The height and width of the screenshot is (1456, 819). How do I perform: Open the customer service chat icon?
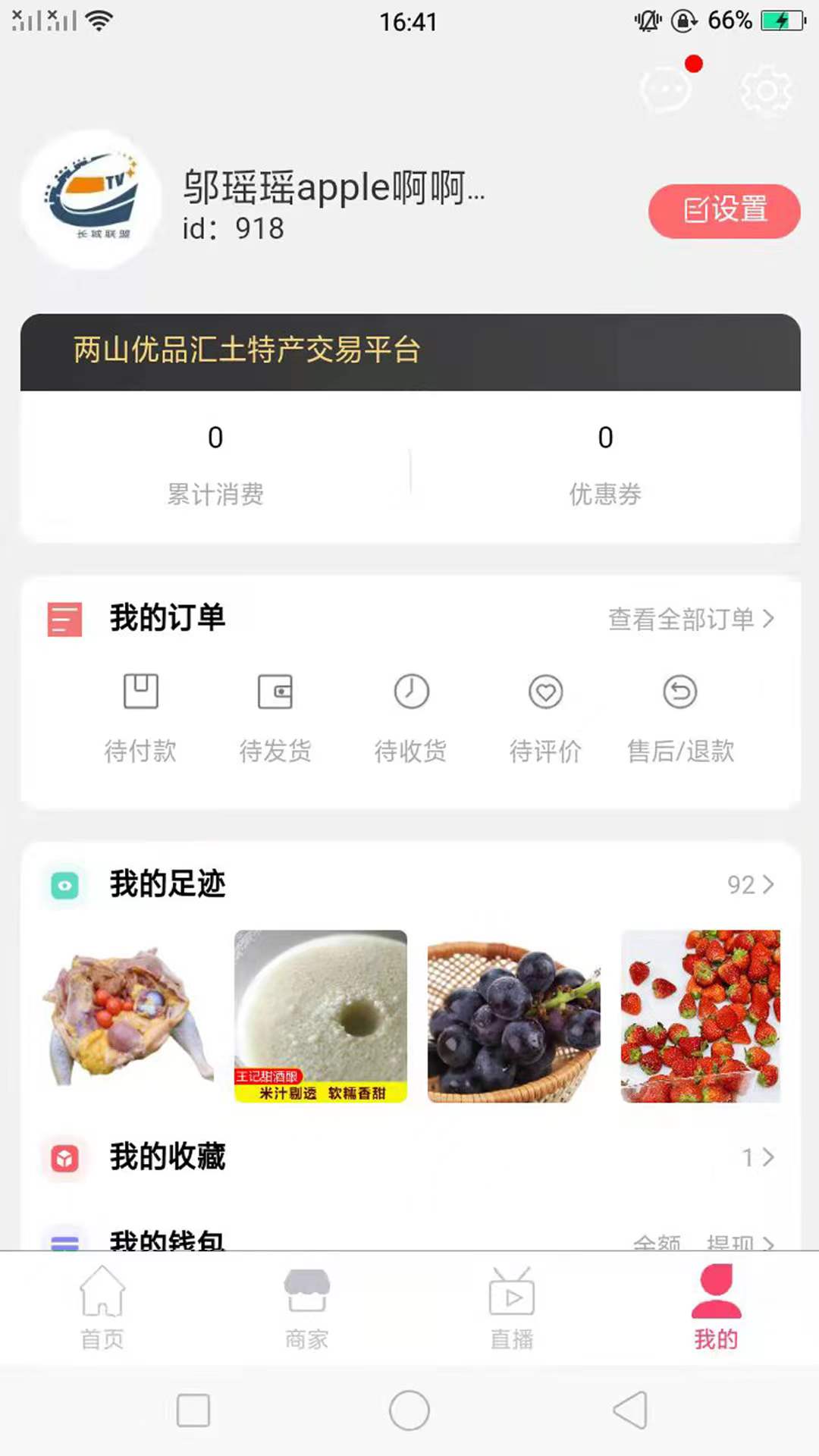(x=664, y=89)
